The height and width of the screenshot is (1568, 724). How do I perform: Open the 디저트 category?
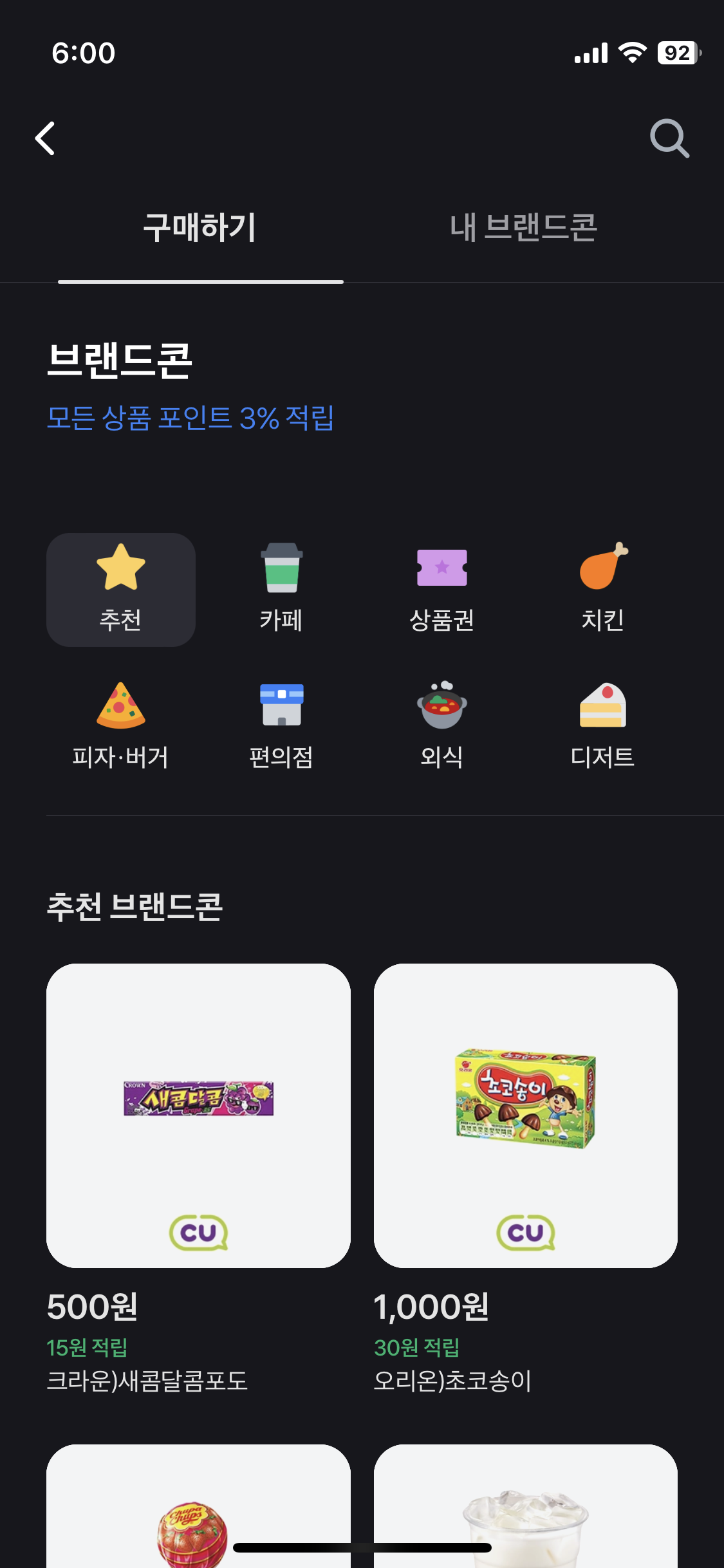tap(603, 726)
